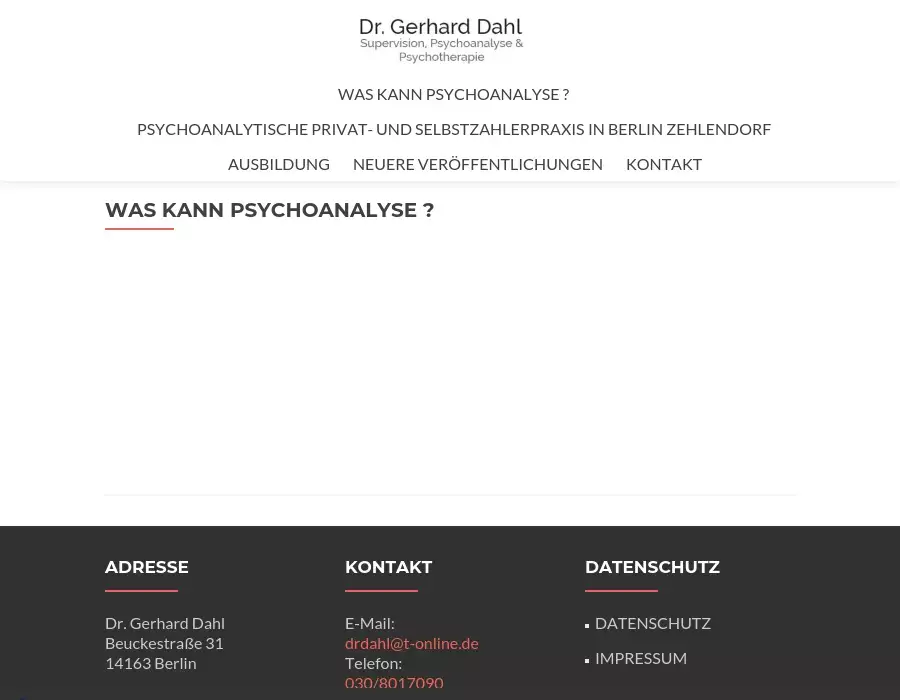The height and width of the screenshot is (700, 900).
Task: Open the Dr. Gerhard Dahl site title
Action: point(441,28)
